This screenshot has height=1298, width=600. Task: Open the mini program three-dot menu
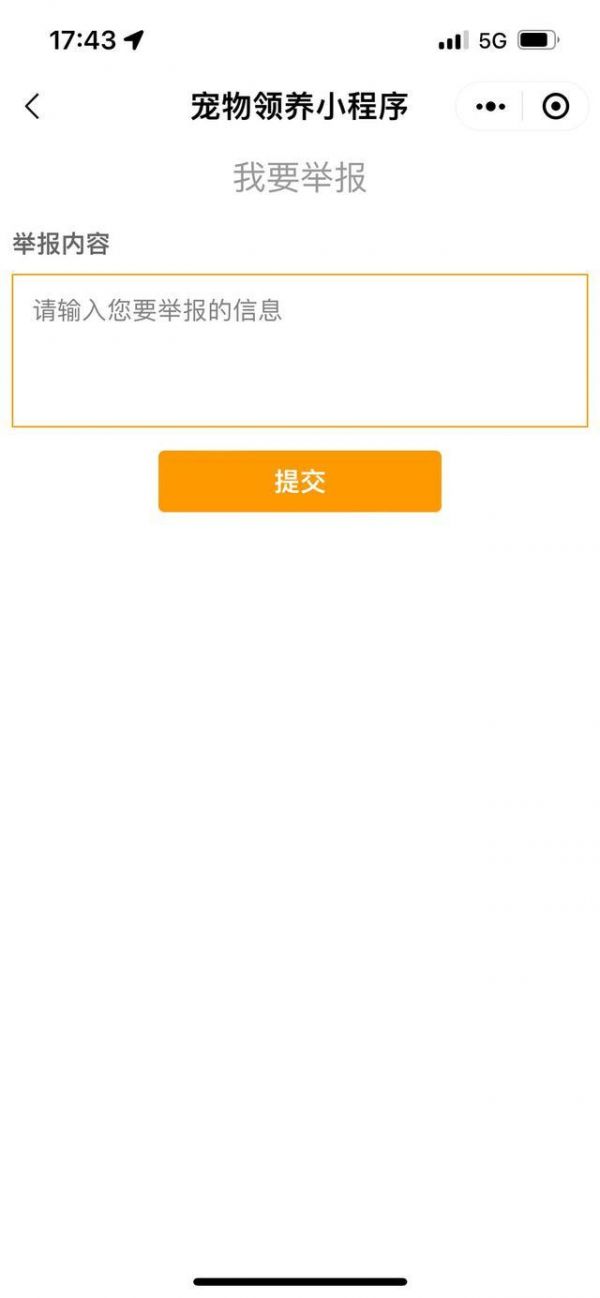click(x=490, y=106)
